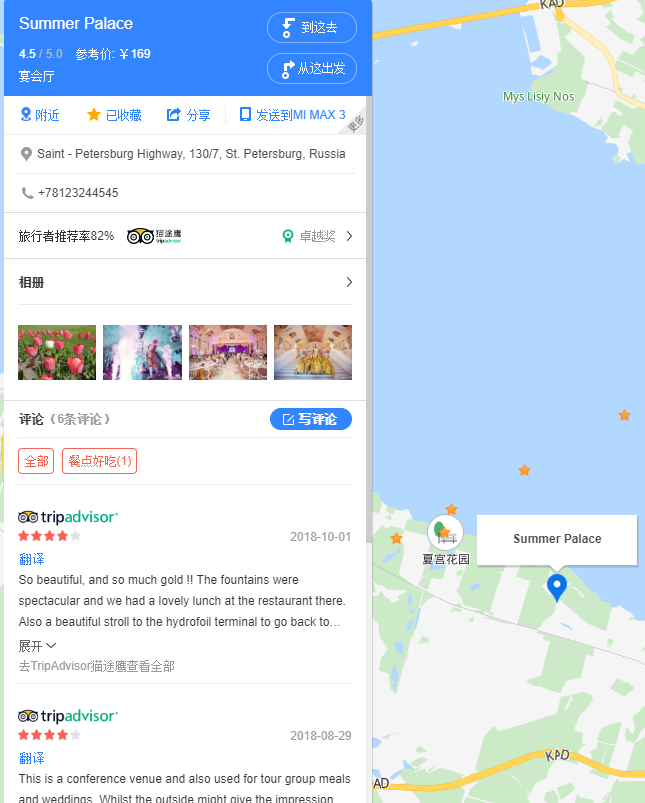The image size is (645, 803).
Task: Tap the 到这去 directions button
Action: click(x=312, y=27)
